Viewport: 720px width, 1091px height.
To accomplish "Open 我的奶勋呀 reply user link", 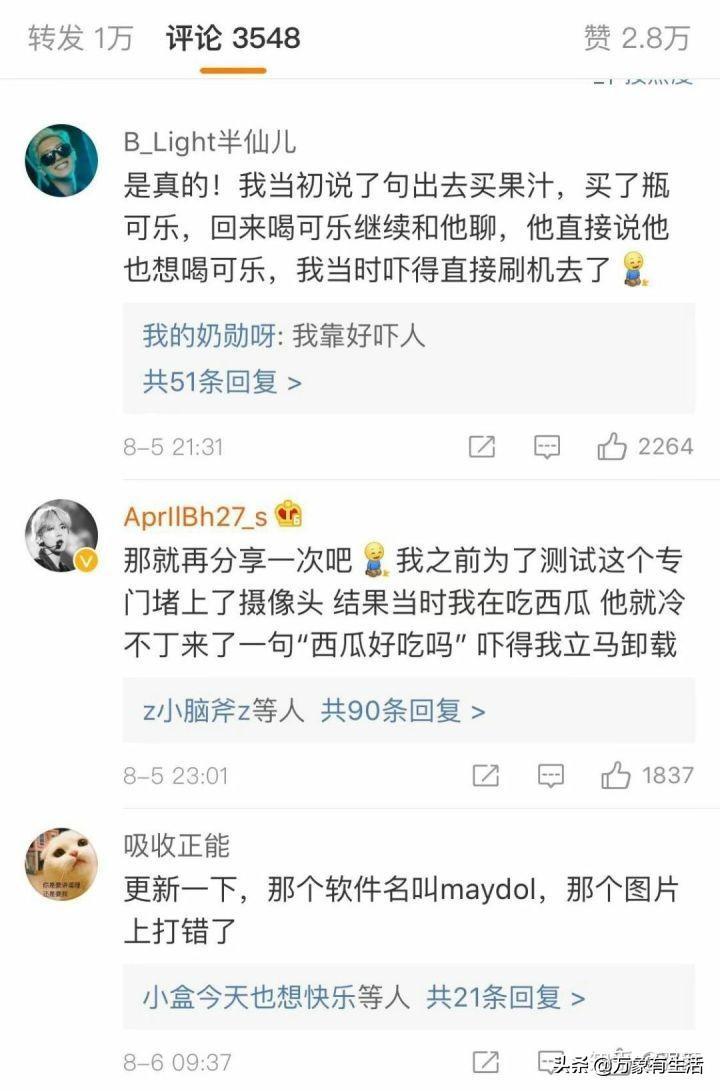I will [x=213, y=336].
